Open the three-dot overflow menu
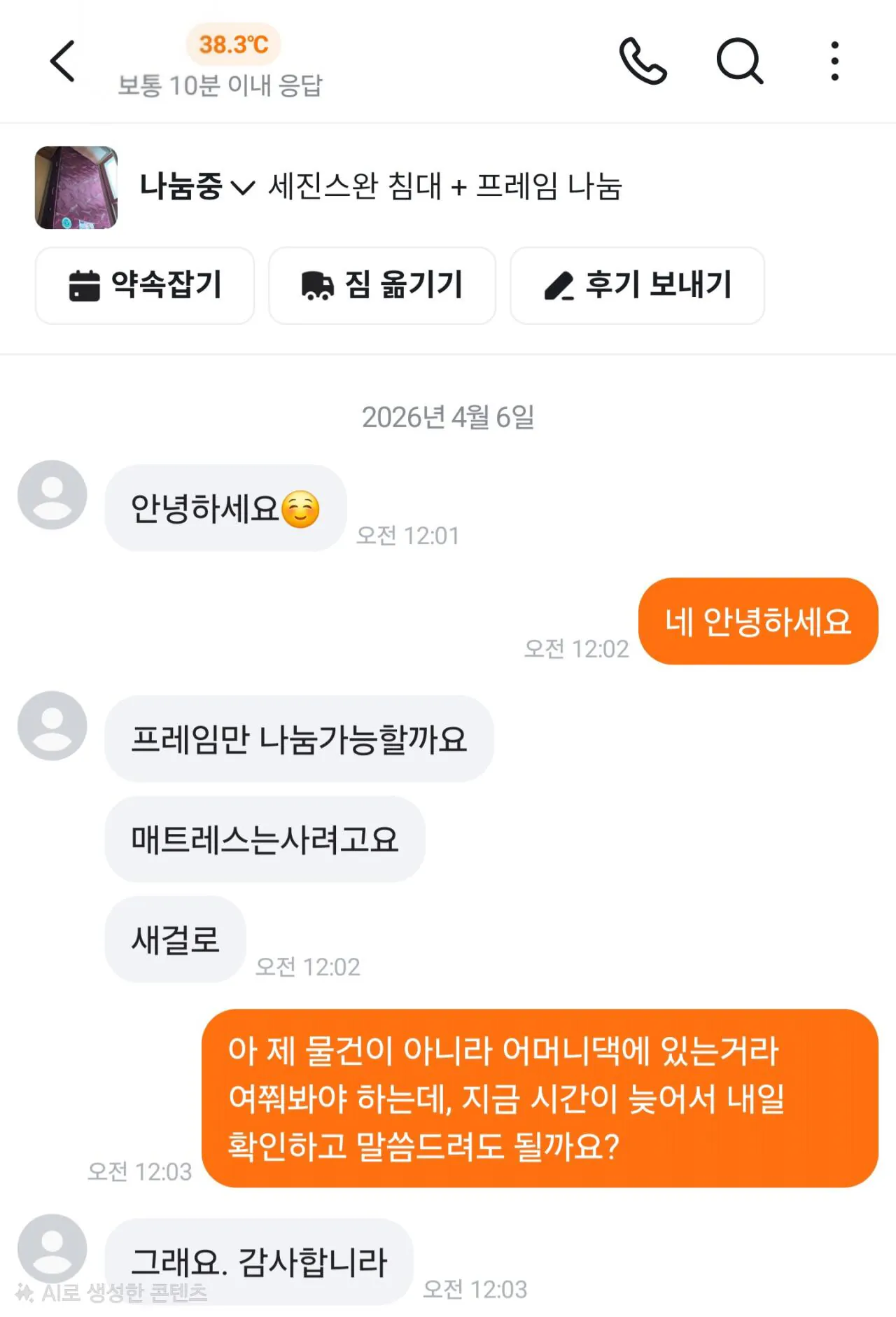Screen dimensions: 896x1317 tap(834, 62)
